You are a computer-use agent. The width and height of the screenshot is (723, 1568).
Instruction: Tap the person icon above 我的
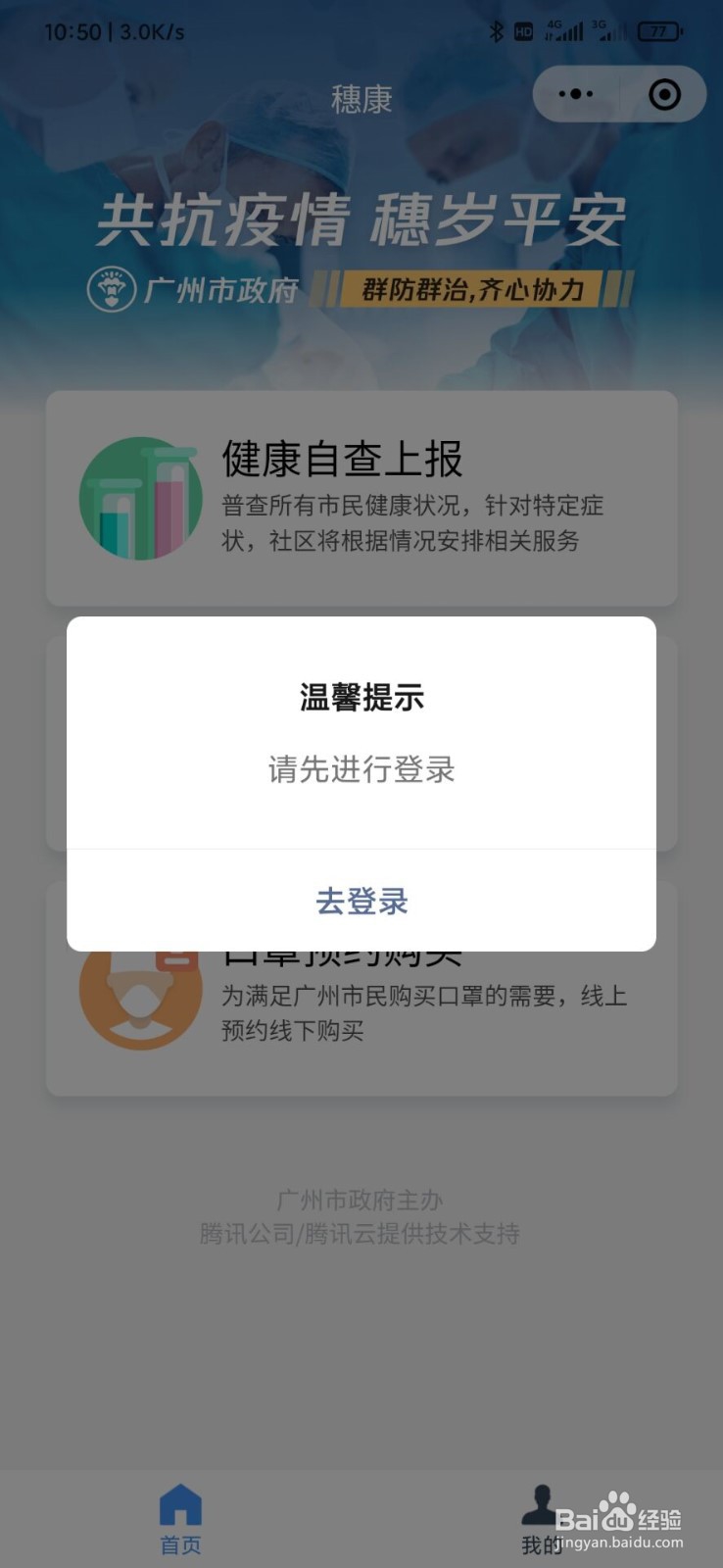[x=542, y=1504]
